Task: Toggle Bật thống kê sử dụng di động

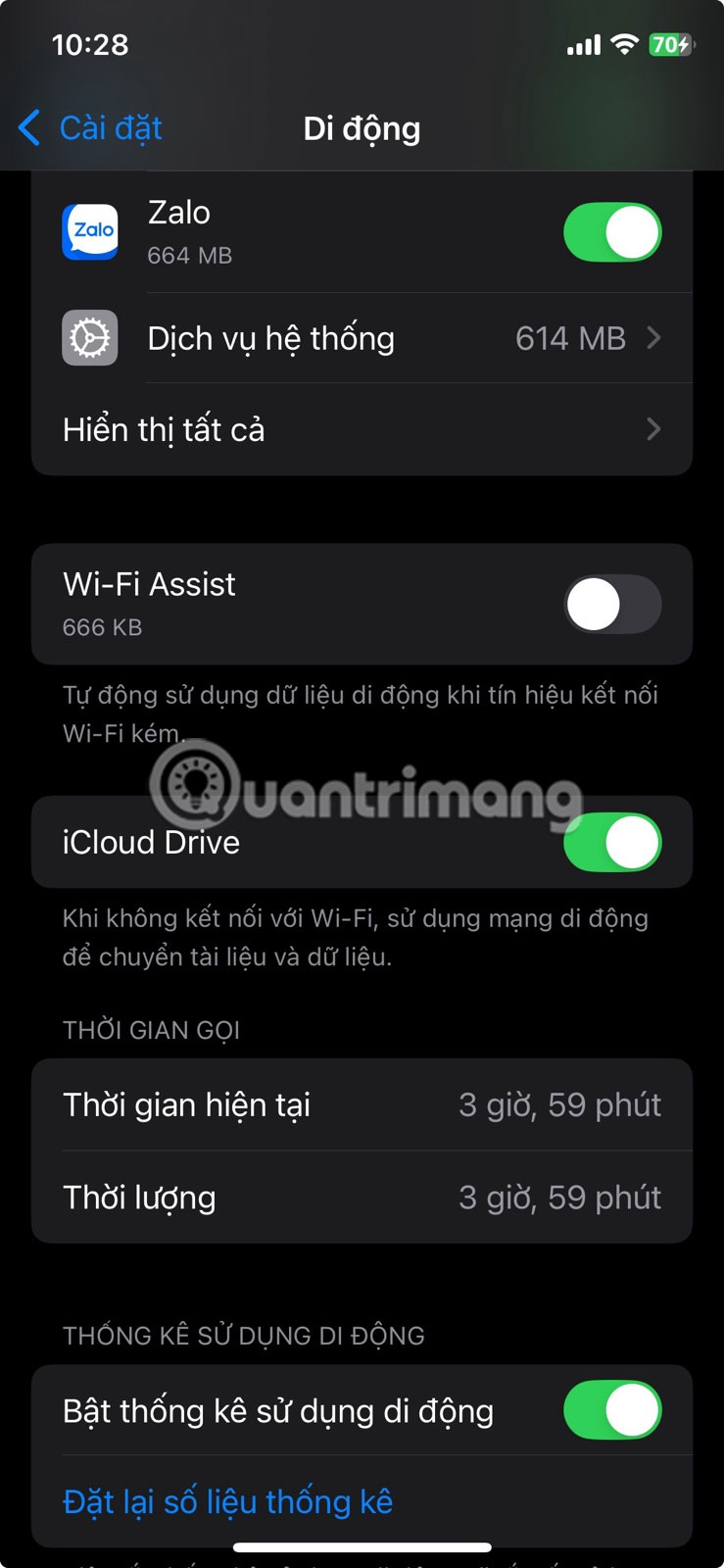Action: [612, 1410]
